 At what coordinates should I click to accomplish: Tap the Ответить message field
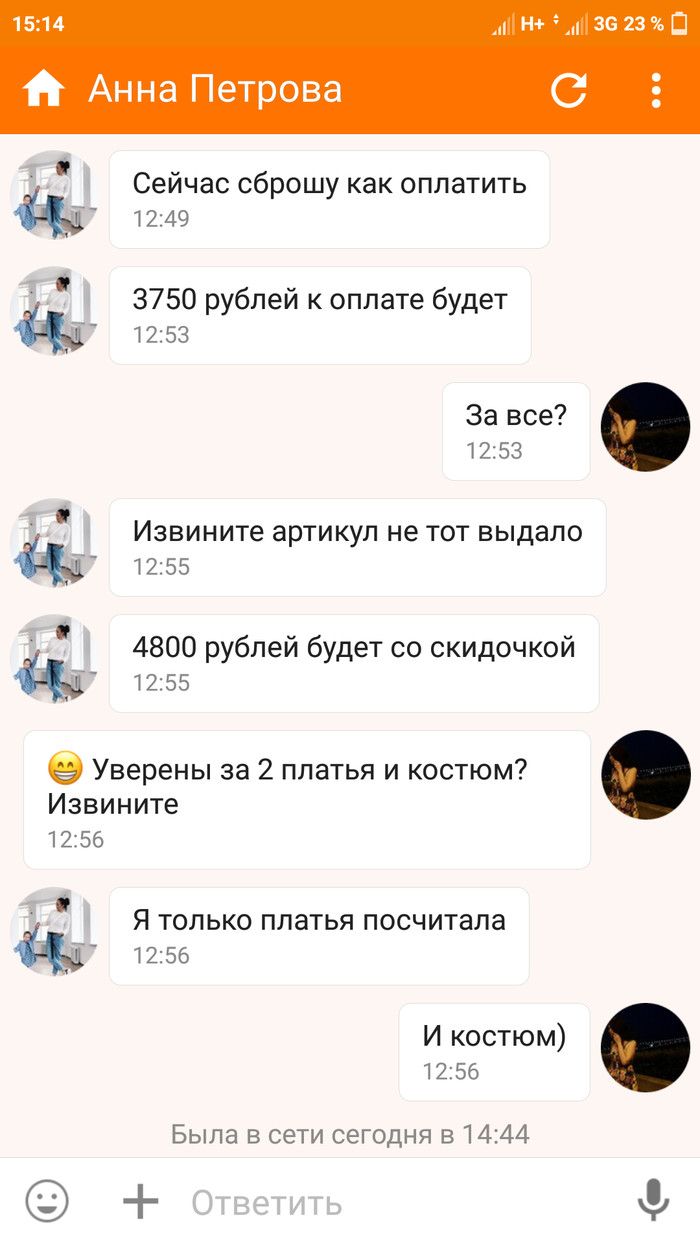400,1203
